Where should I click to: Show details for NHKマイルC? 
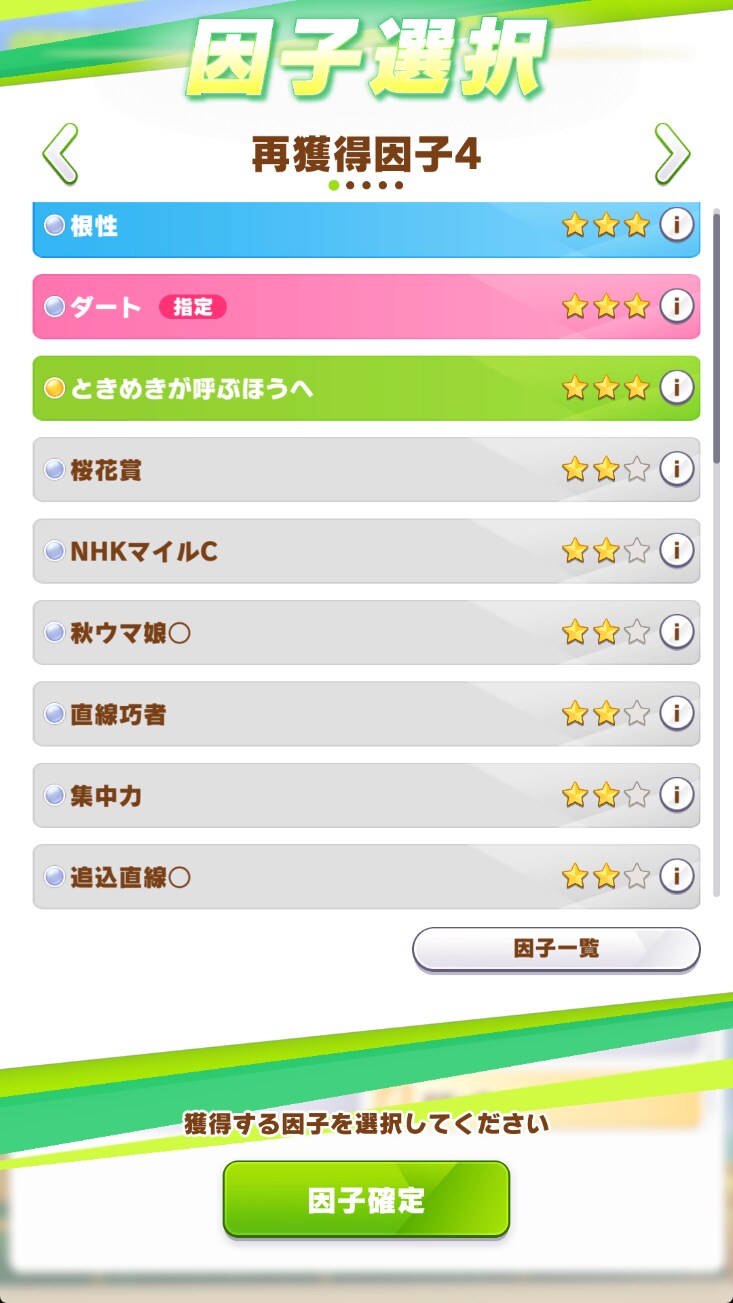click(677, 550)
